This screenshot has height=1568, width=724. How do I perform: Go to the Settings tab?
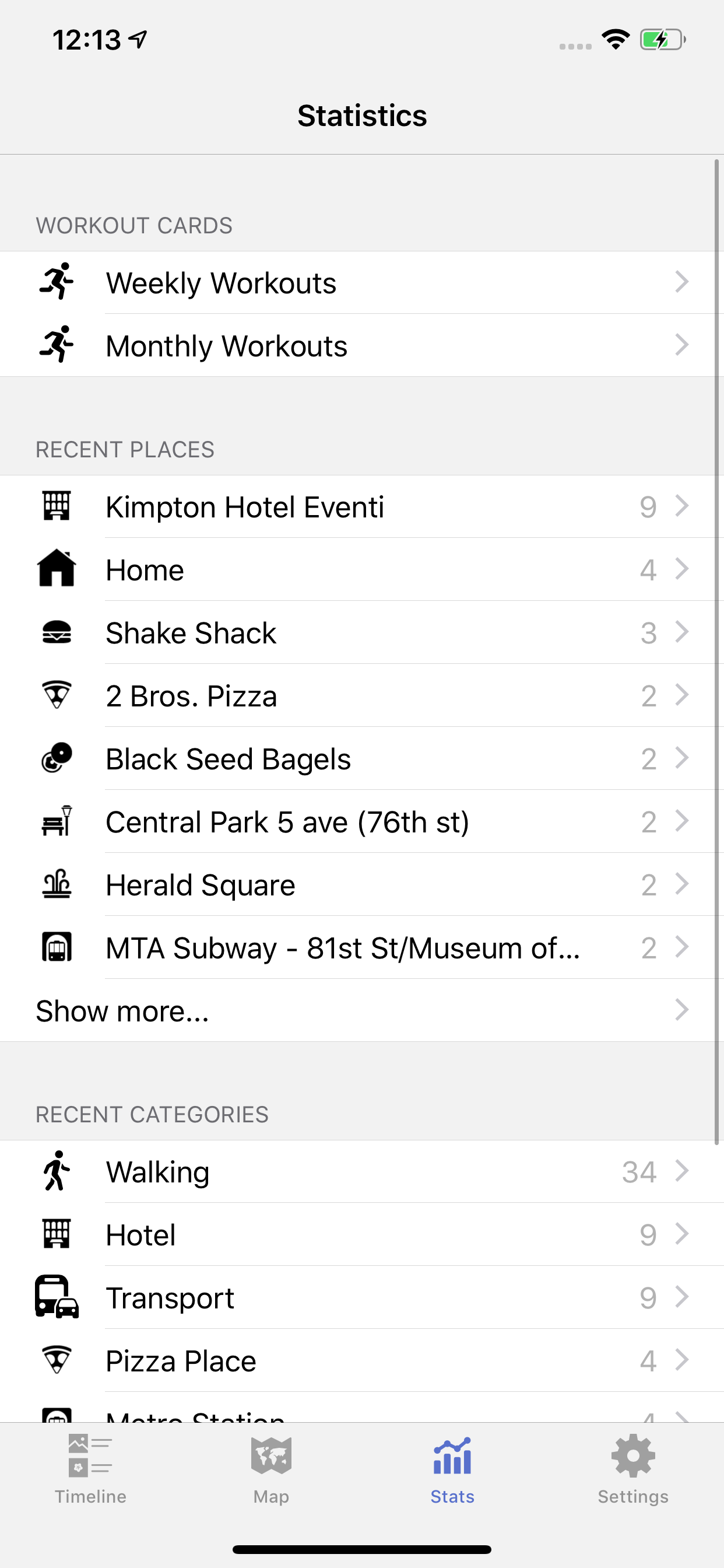point(633,1469)
